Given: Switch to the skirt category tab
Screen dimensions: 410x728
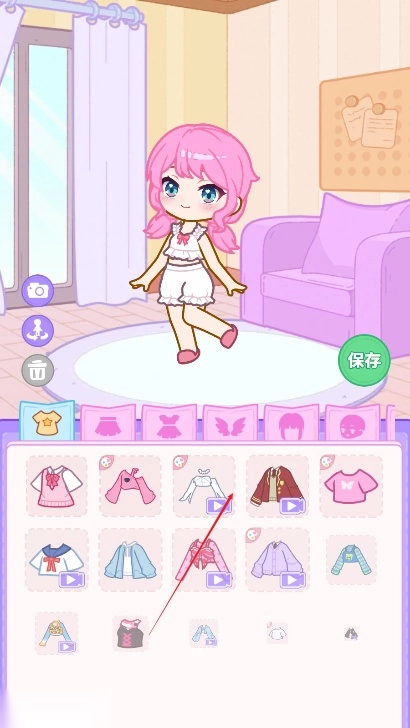Looking at the screenshot, I should pos(108,423).
